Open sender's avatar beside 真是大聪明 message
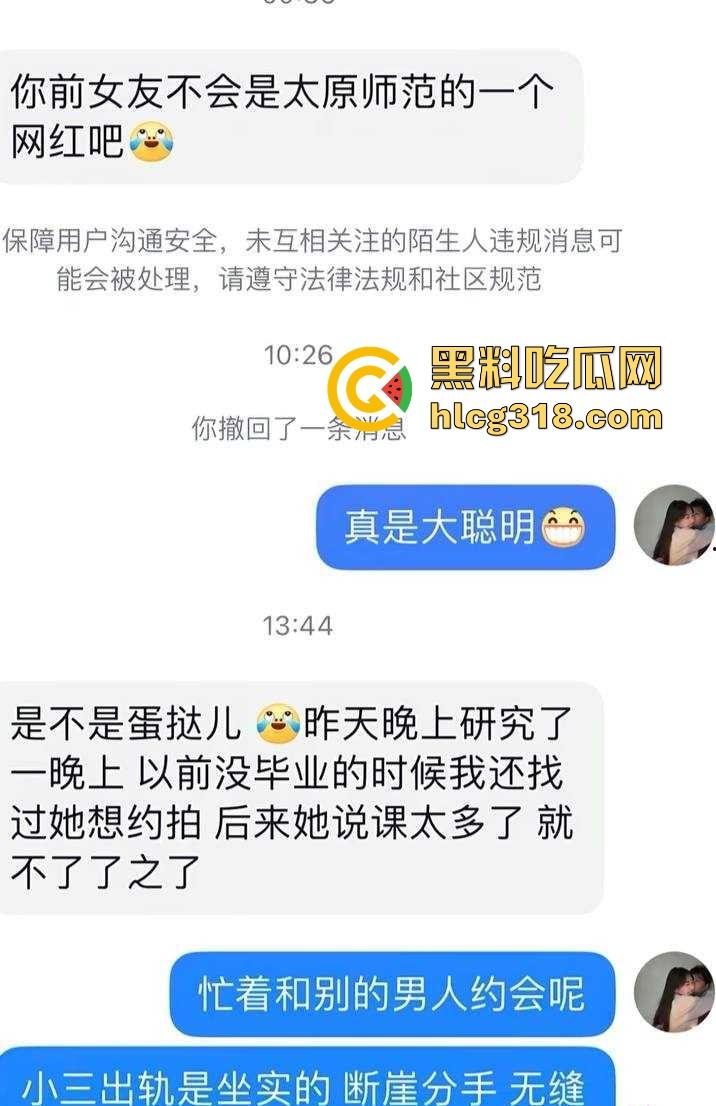Viewport: 716px width, 1106px height. pyautogui.click(x=673, y=526)
